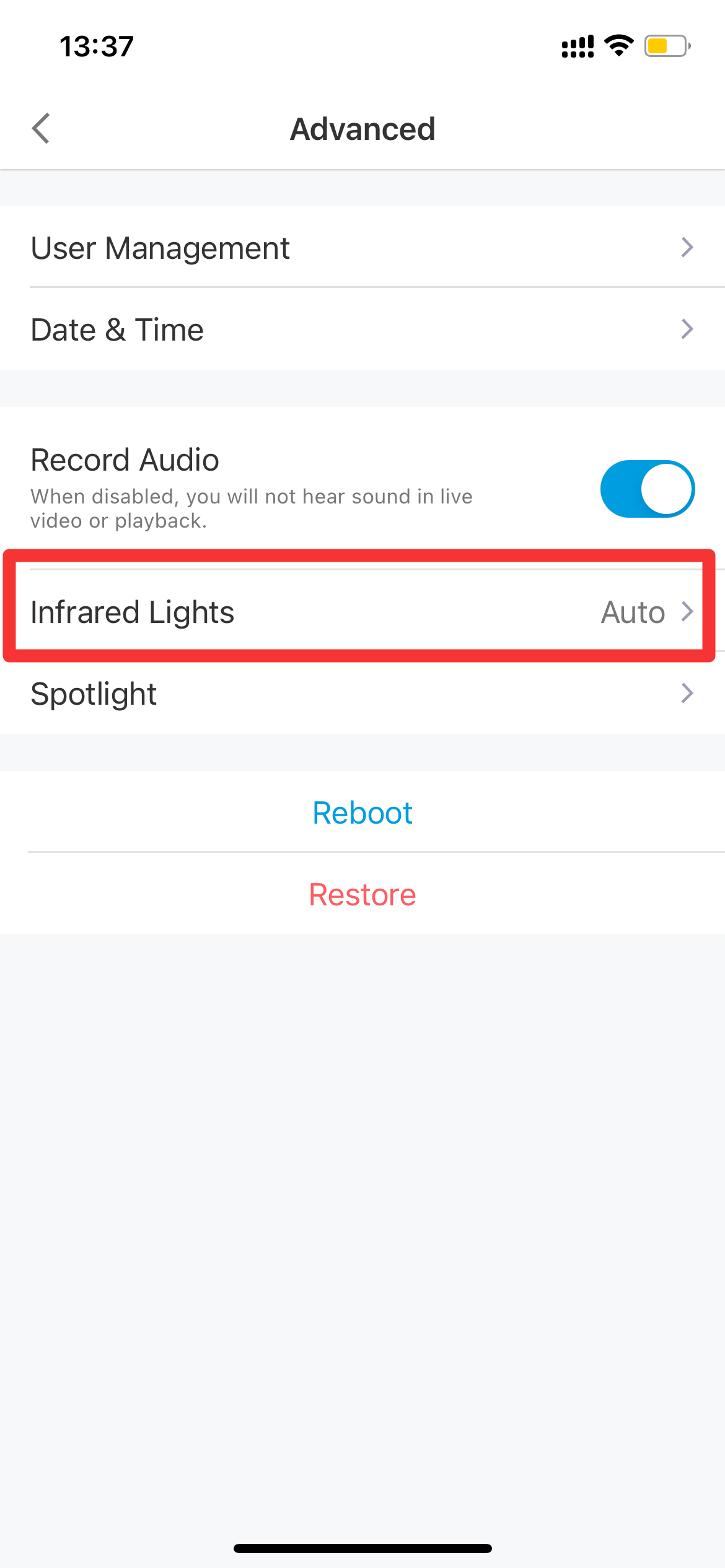The image size is (725, 1568).
Task: Open Infrared Lights setting
Action: tap(362, 611)
